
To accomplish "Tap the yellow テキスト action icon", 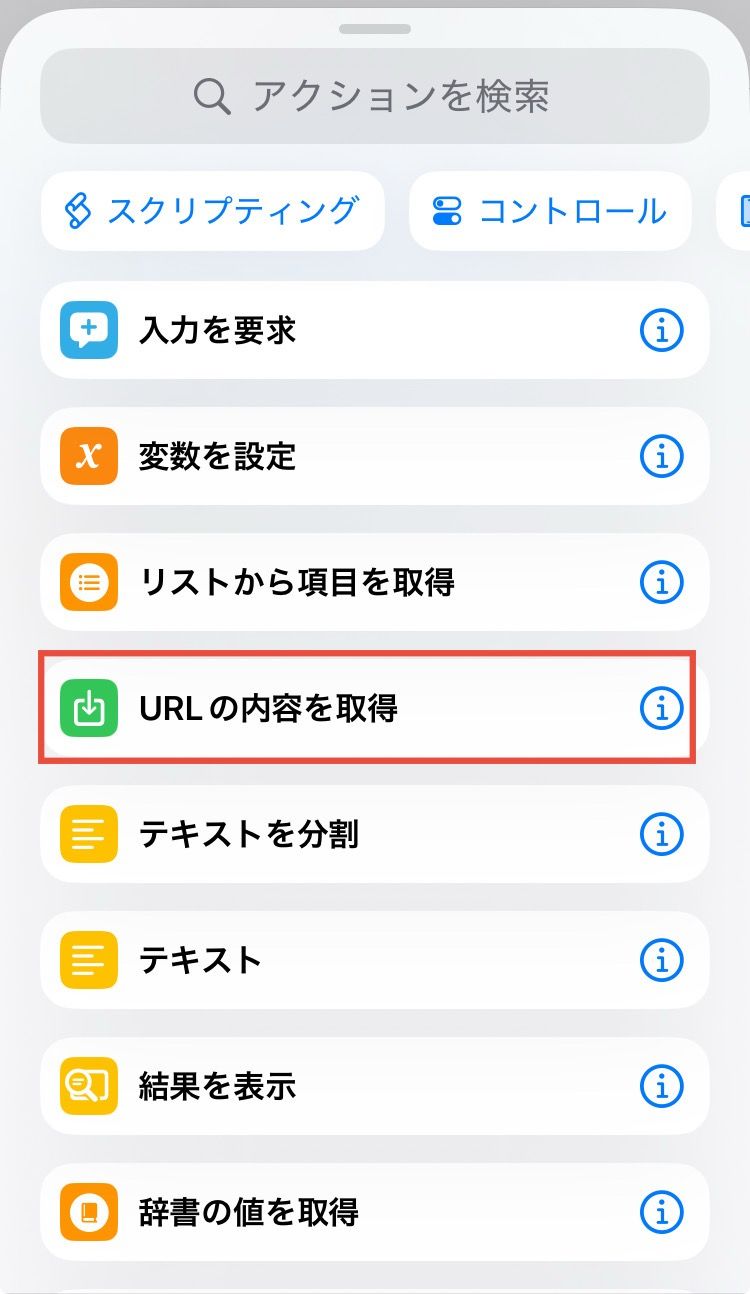I will [x=88, y=960].
